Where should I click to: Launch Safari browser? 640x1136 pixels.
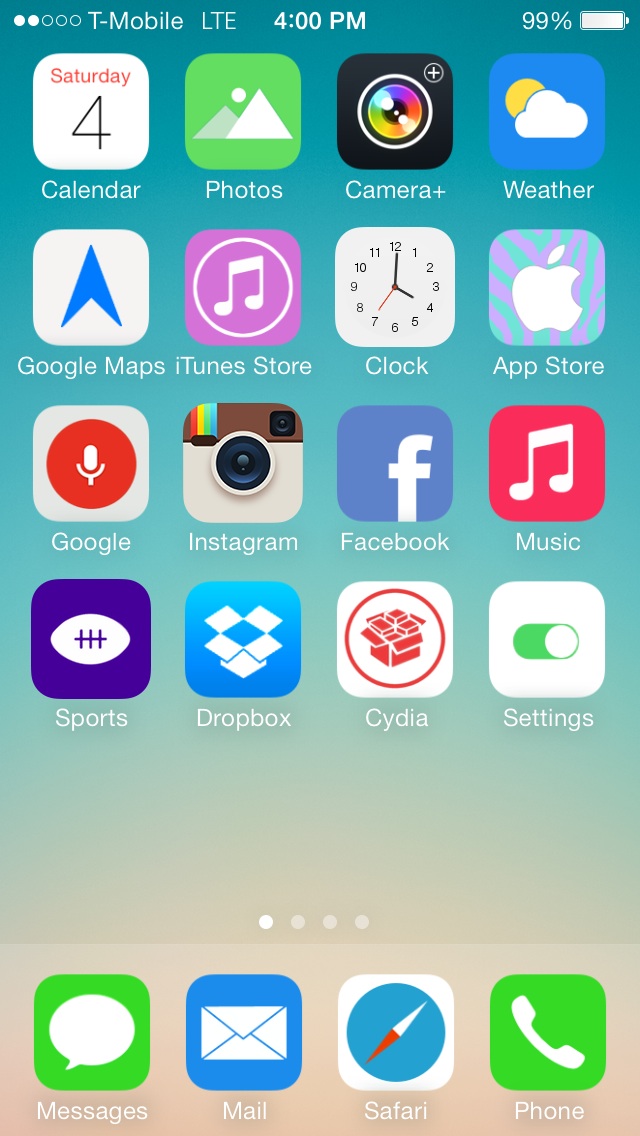pos(396,1032)
